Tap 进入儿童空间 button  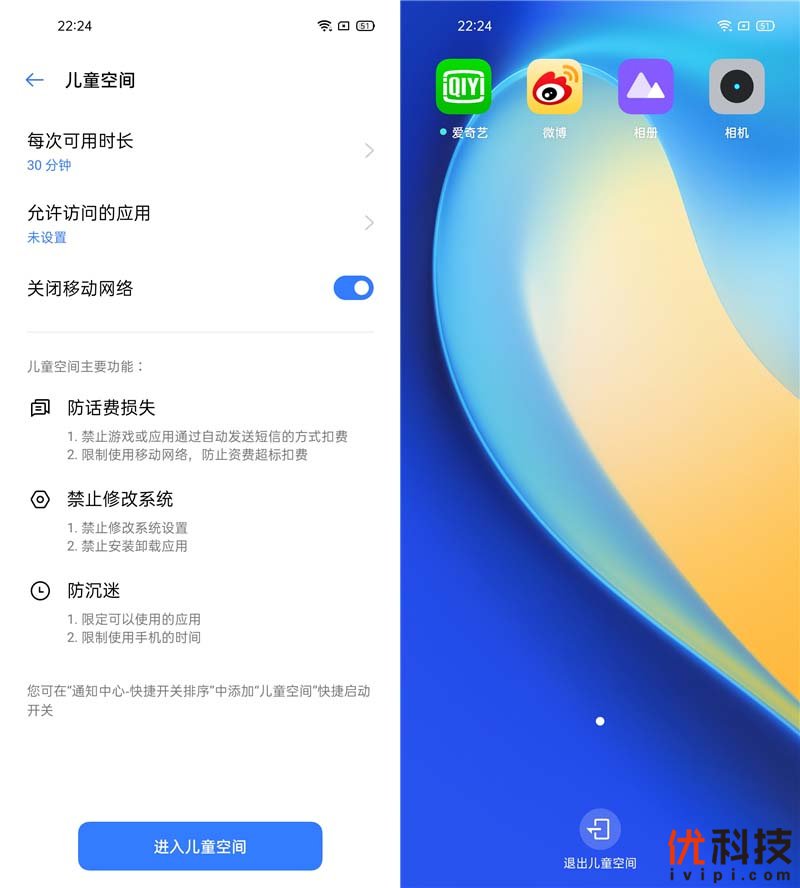pyautogui.click(x=200, y=846)
